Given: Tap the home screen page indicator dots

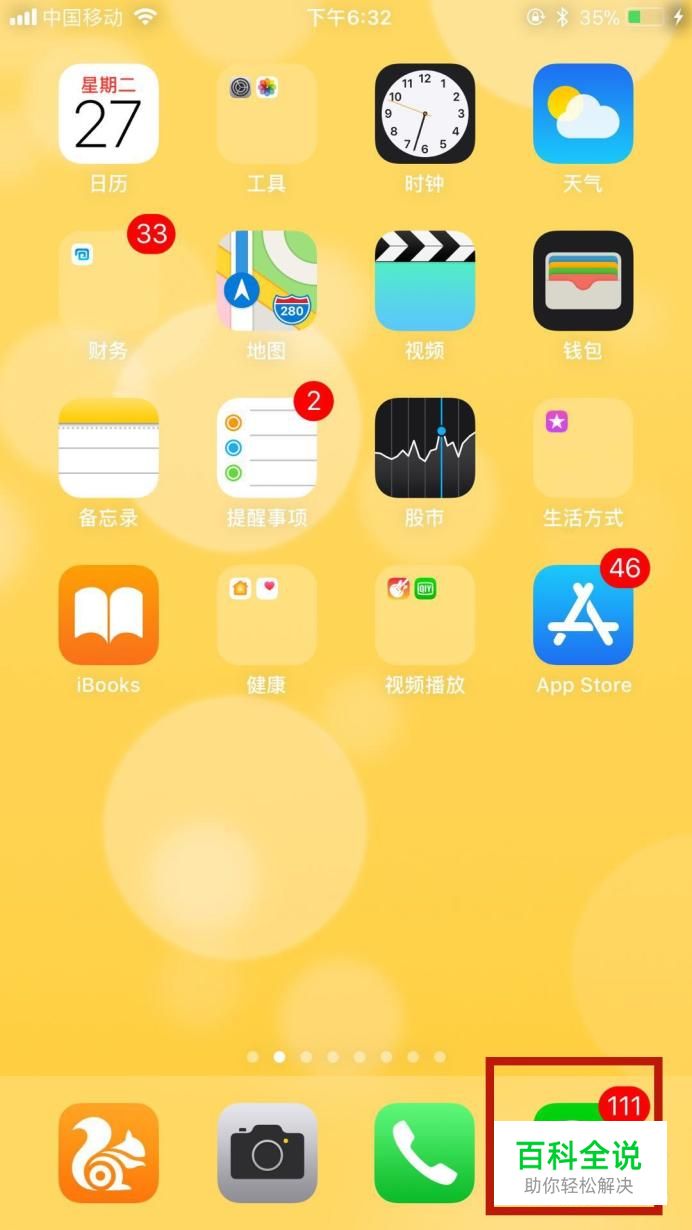Looking at the screenshot, I should [x=346, y=1057].
